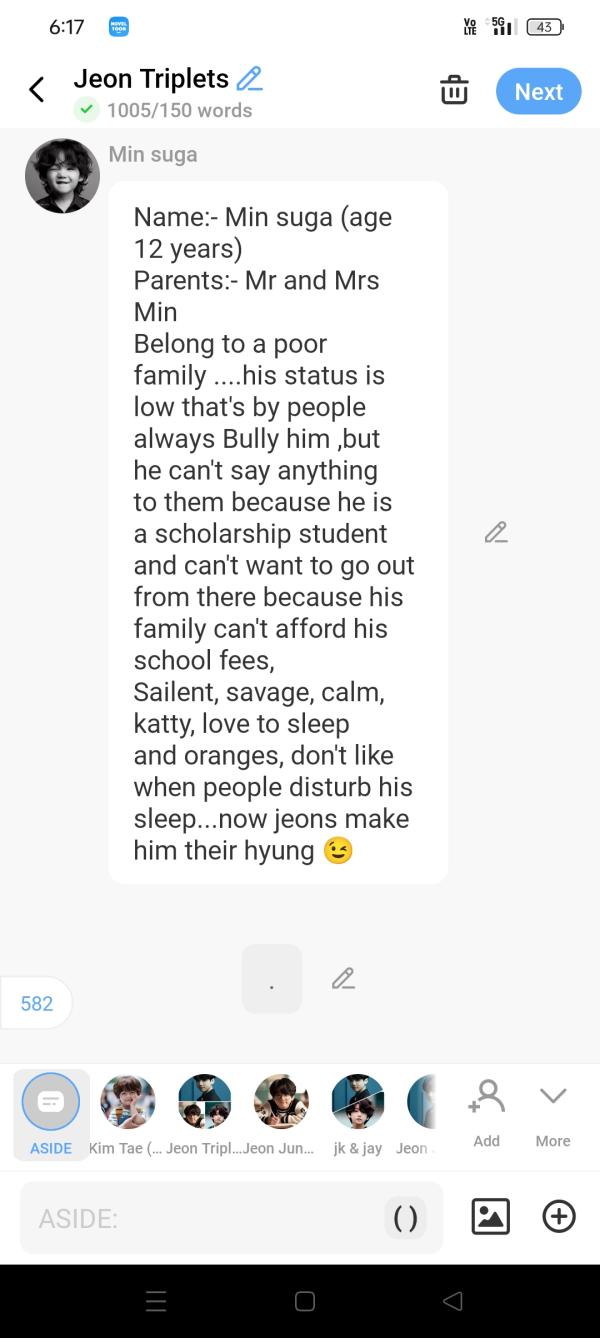Edit the Min suga message bubble

coord(496,533)
